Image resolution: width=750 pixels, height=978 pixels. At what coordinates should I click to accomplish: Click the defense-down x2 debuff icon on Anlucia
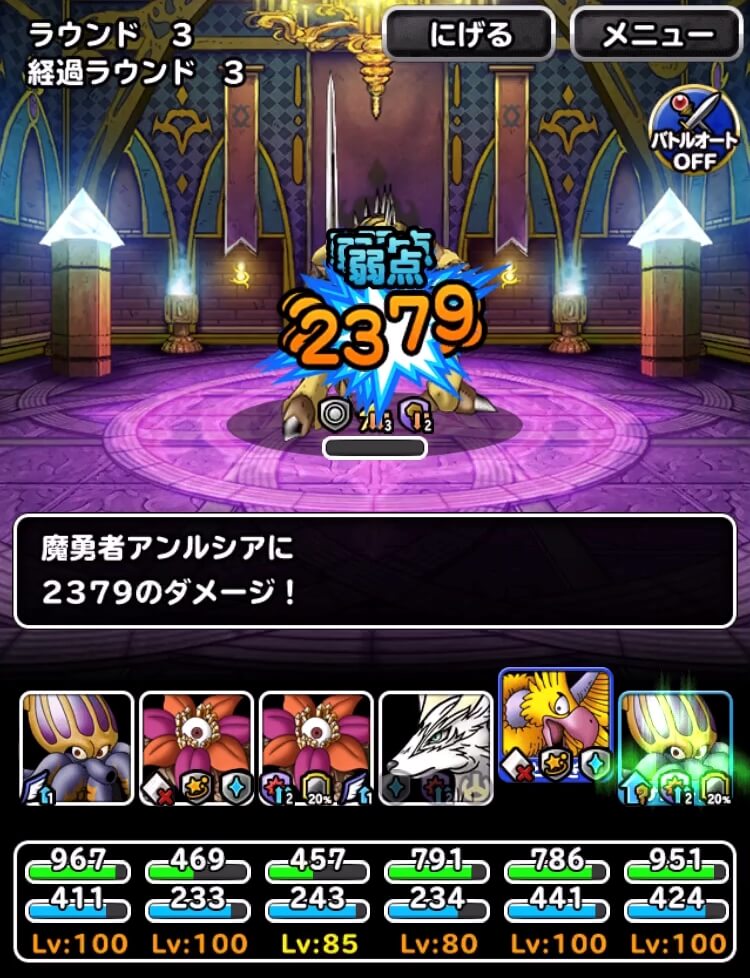click(x=413, y=420)
